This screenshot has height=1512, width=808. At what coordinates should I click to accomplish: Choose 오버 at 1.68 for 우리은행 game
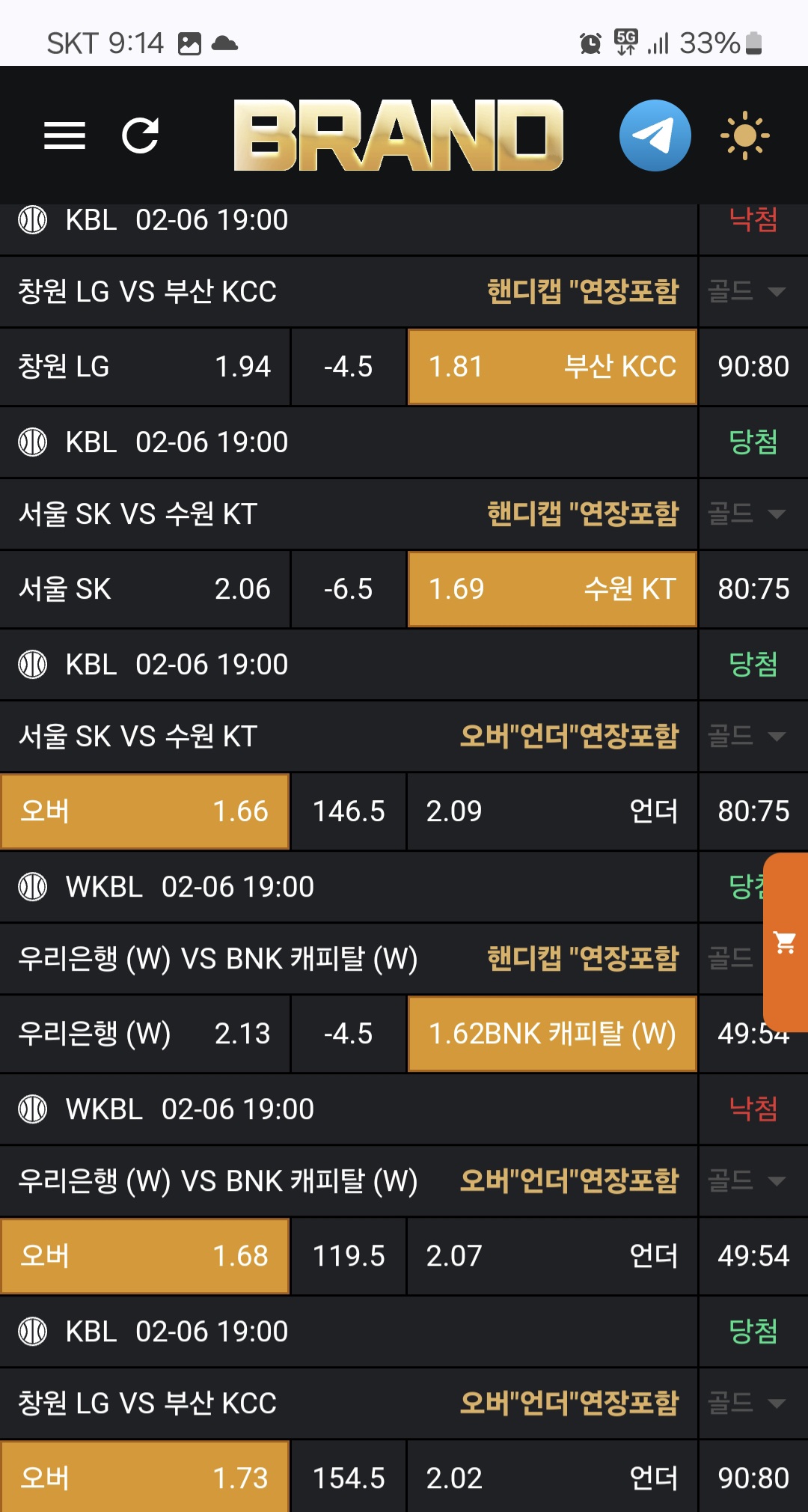click(144, 1256)
